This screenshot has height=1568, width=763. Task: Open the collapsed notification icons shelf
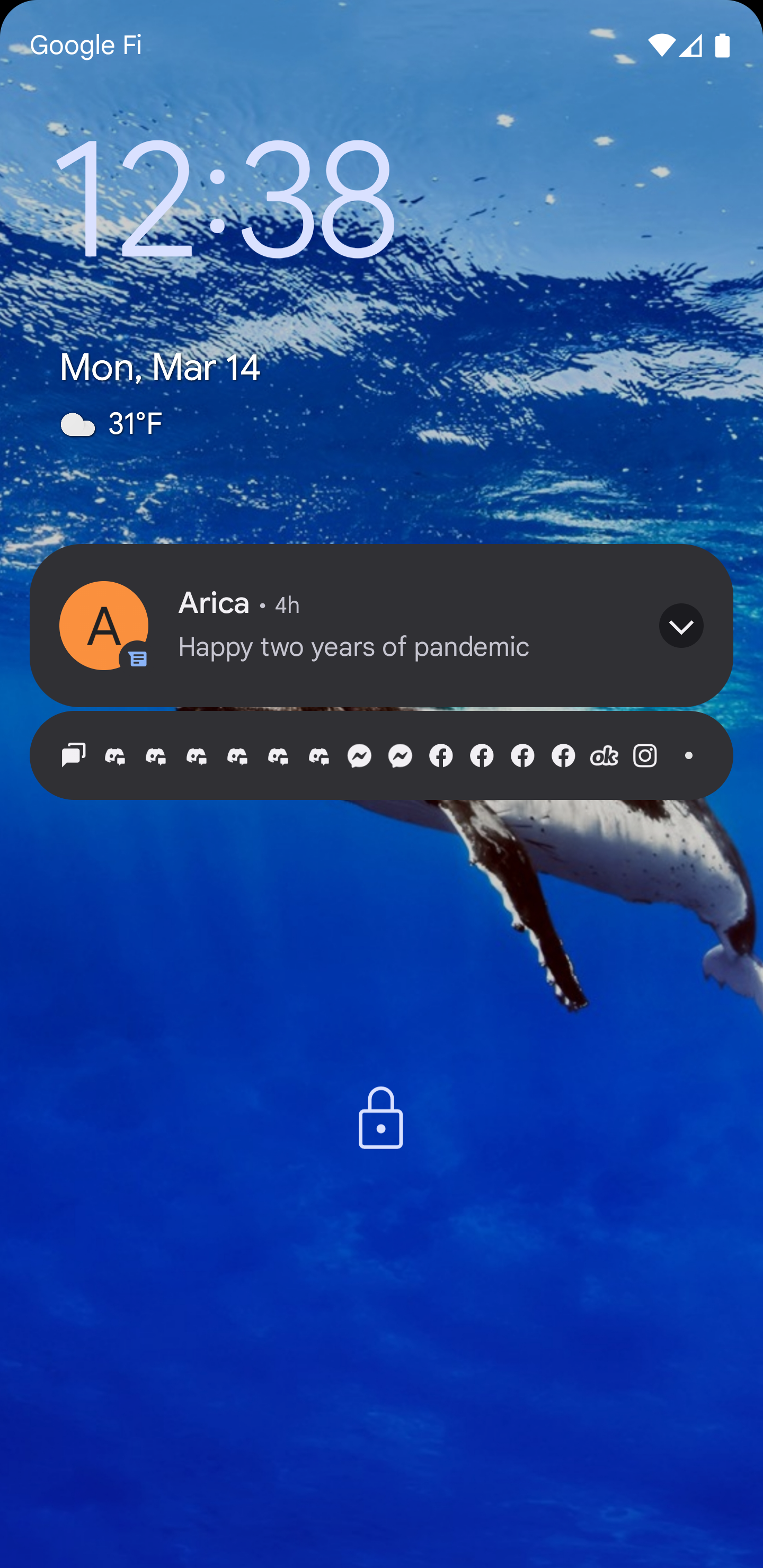[381, 755]
